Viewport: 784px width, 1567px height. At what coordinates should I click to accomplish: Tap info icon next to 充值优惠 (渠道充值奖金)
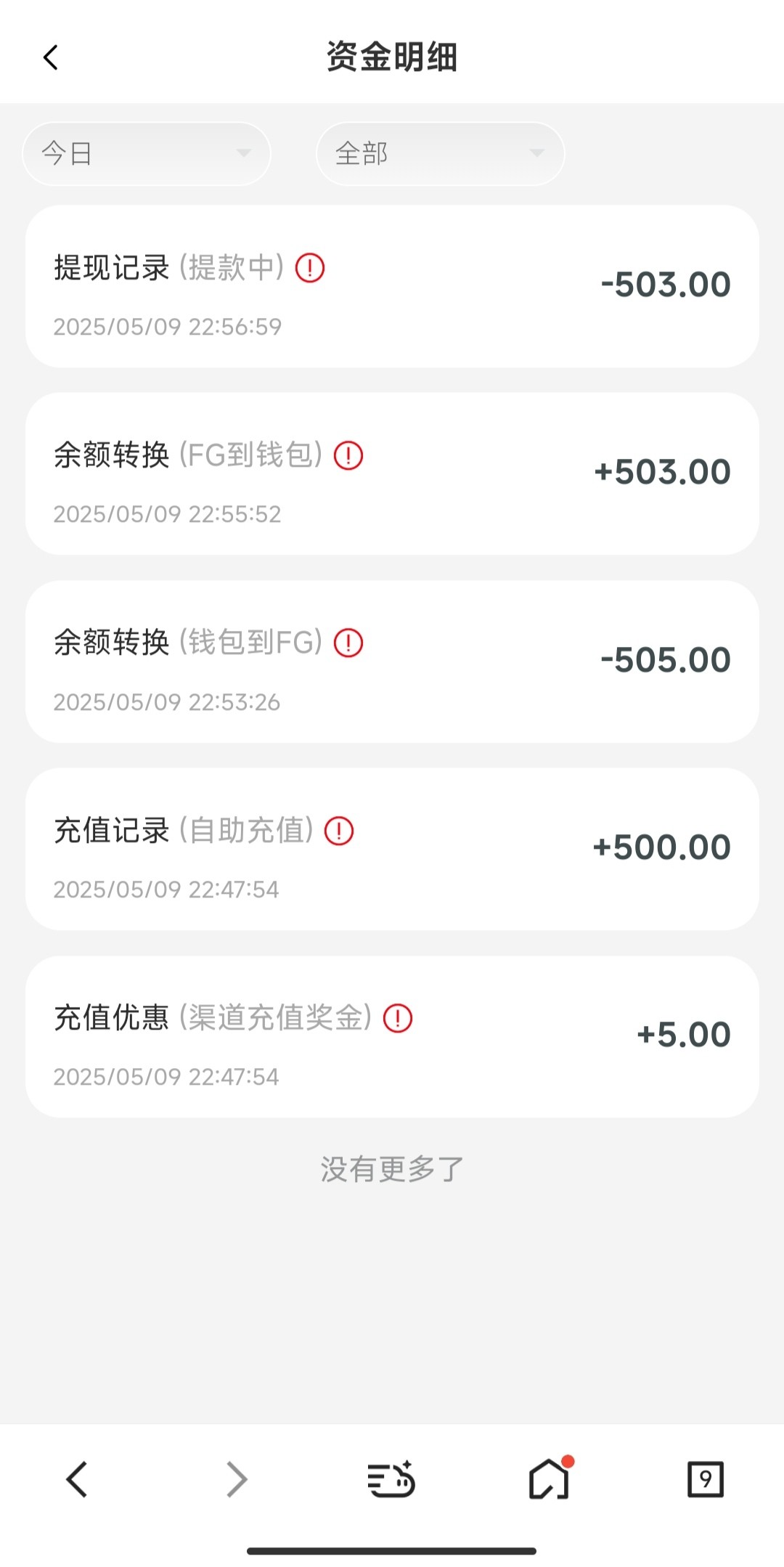point(398,1018)
